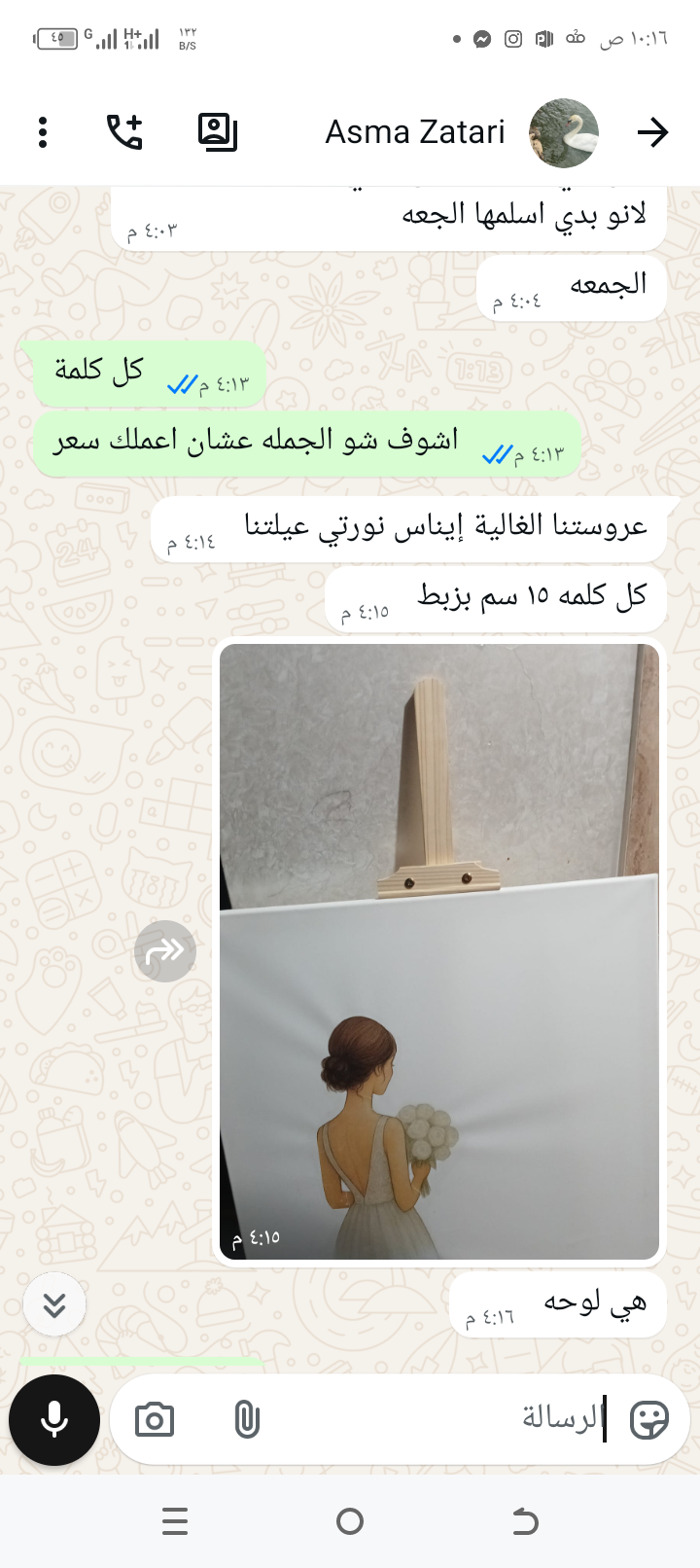Open the contact card icon
700x1568 pixels.
(x=217, y=132)
